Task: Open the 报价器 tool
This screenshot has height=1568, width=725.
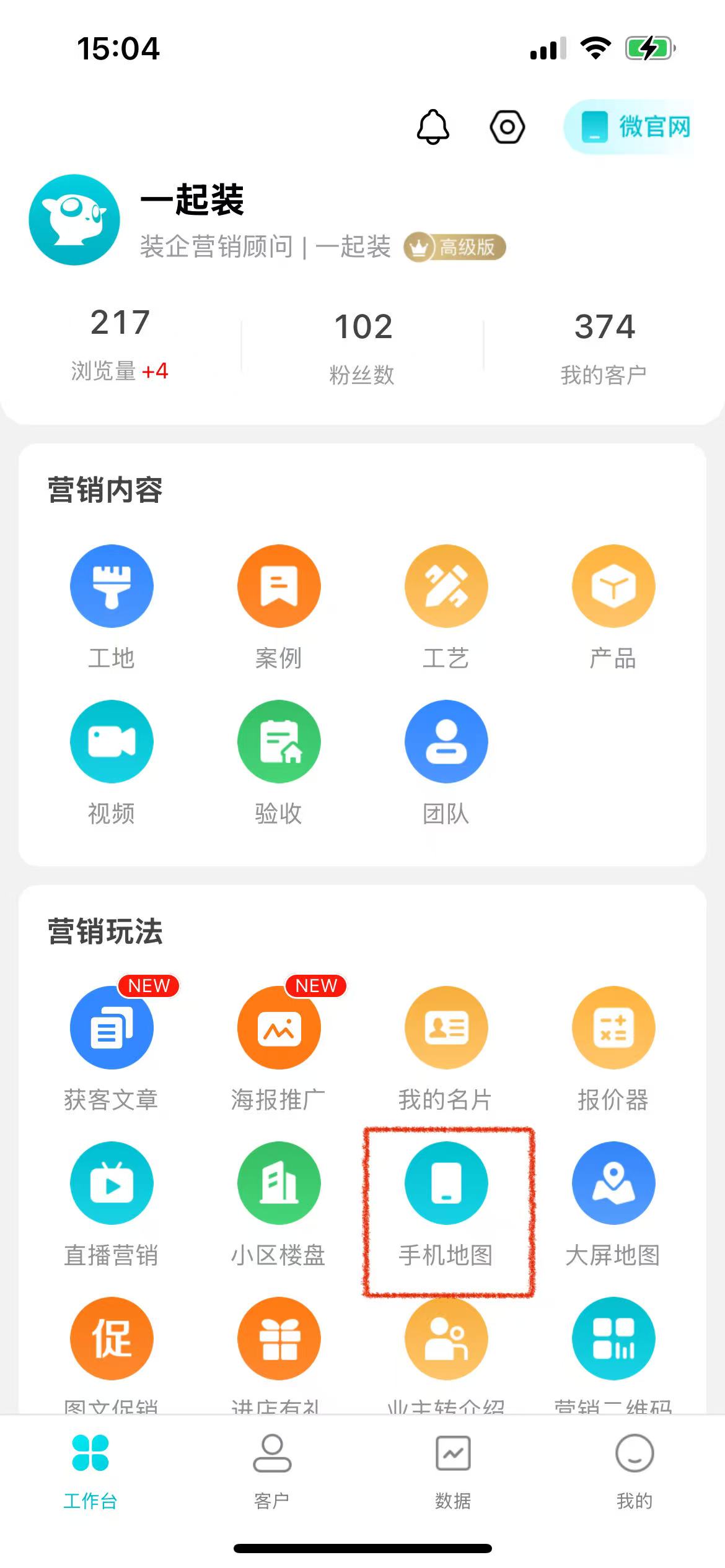Action: click(613, 1028)
